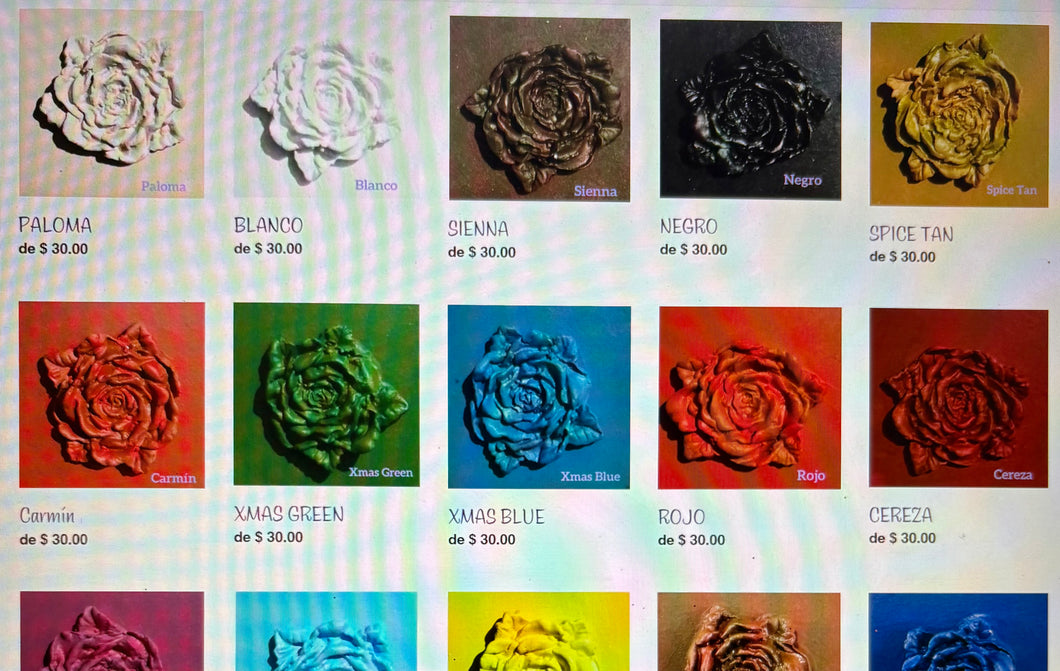The image size is (1060, 671).
Task: Open the Paloma rose product
Action: click(x=111, y=103)
